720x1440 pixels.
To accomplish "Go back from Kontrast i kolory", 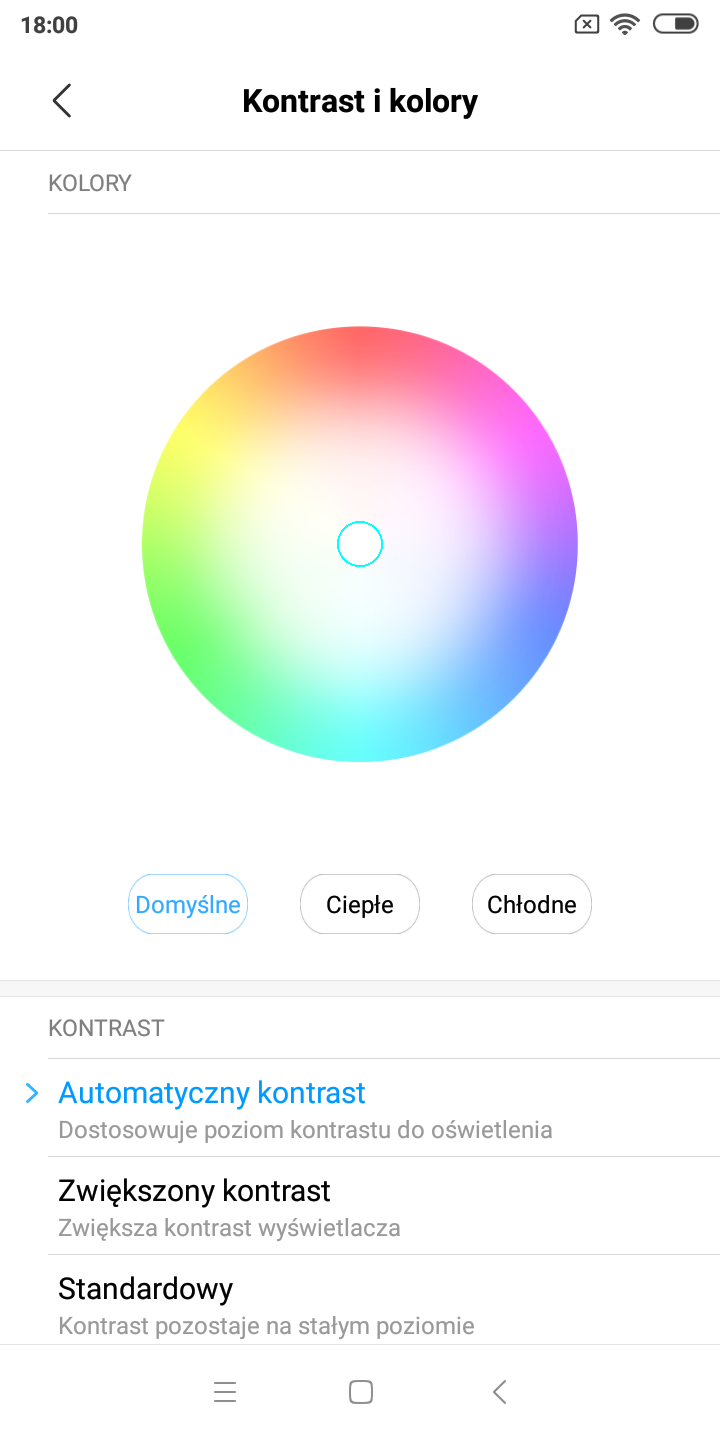I will 62,101.
